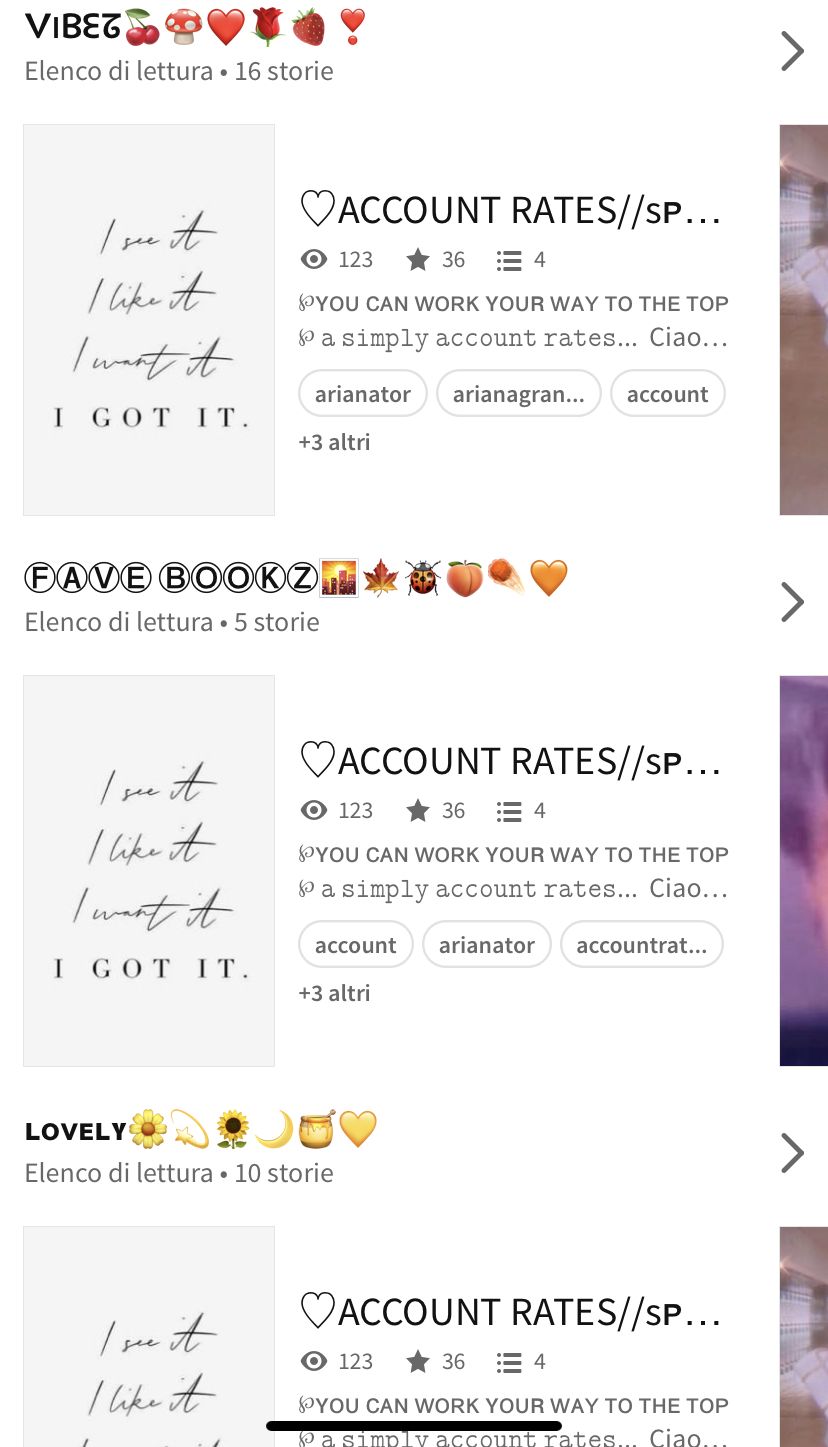Tap the arianator tag in the Vibez list
This screenshot has width=828, height=1447.
[x=363, y=394]
